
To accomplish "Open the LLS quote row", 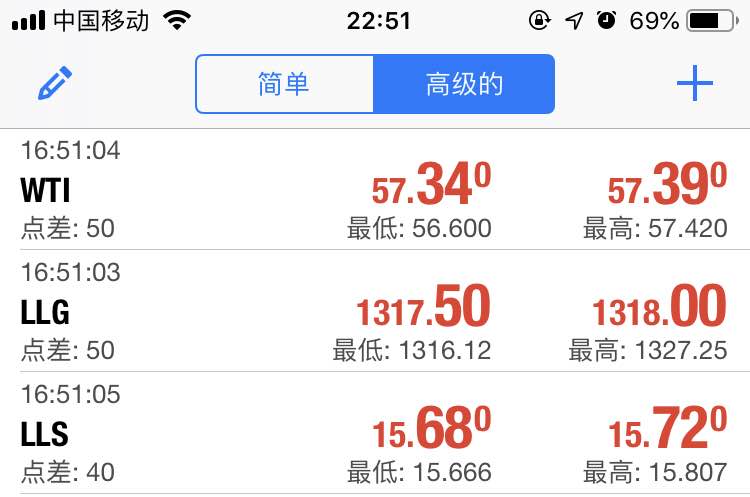I will (375, 432).
